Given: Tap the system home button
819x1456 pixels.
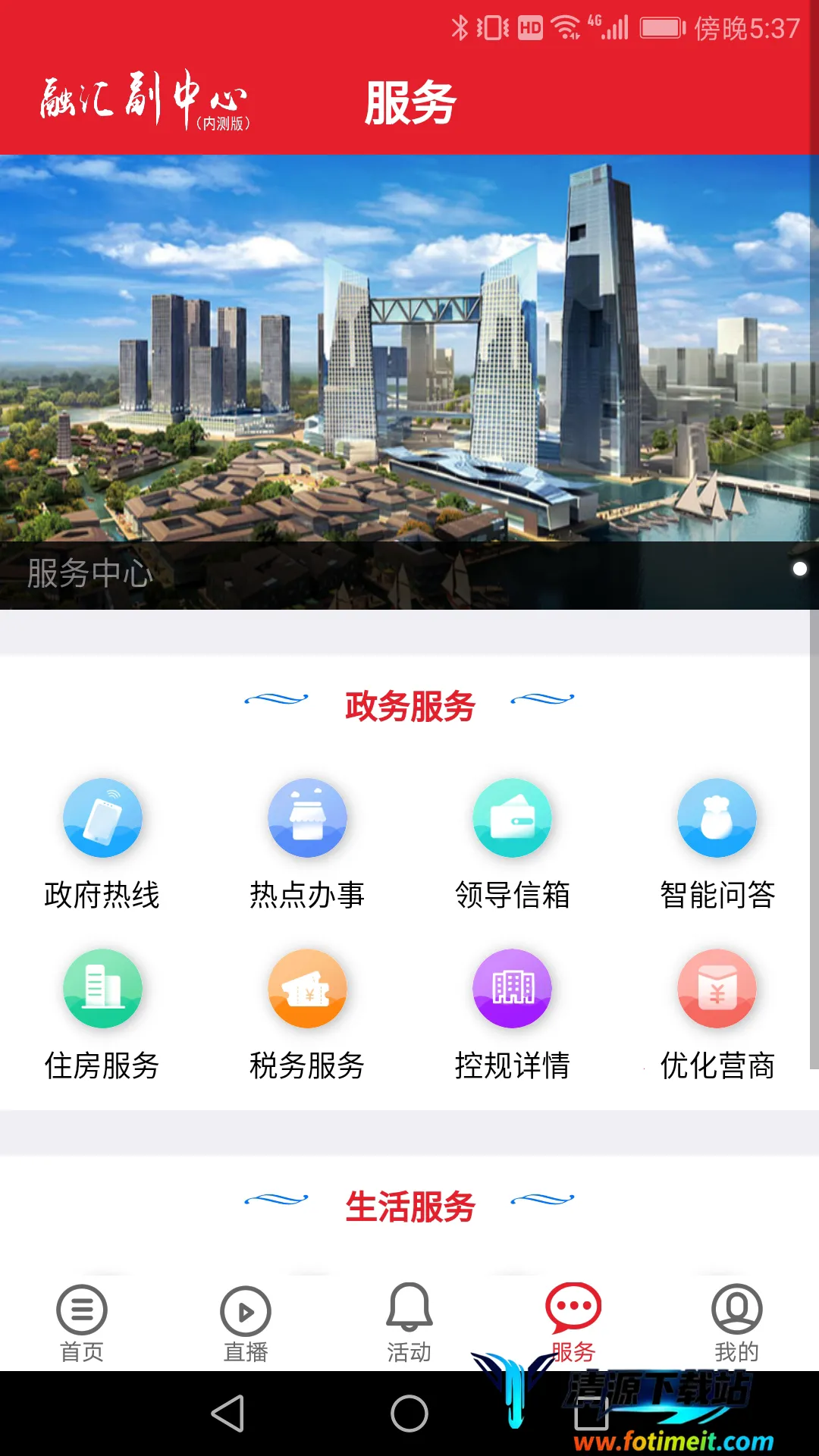Looking at the screenshot, I should (409, 1414).
